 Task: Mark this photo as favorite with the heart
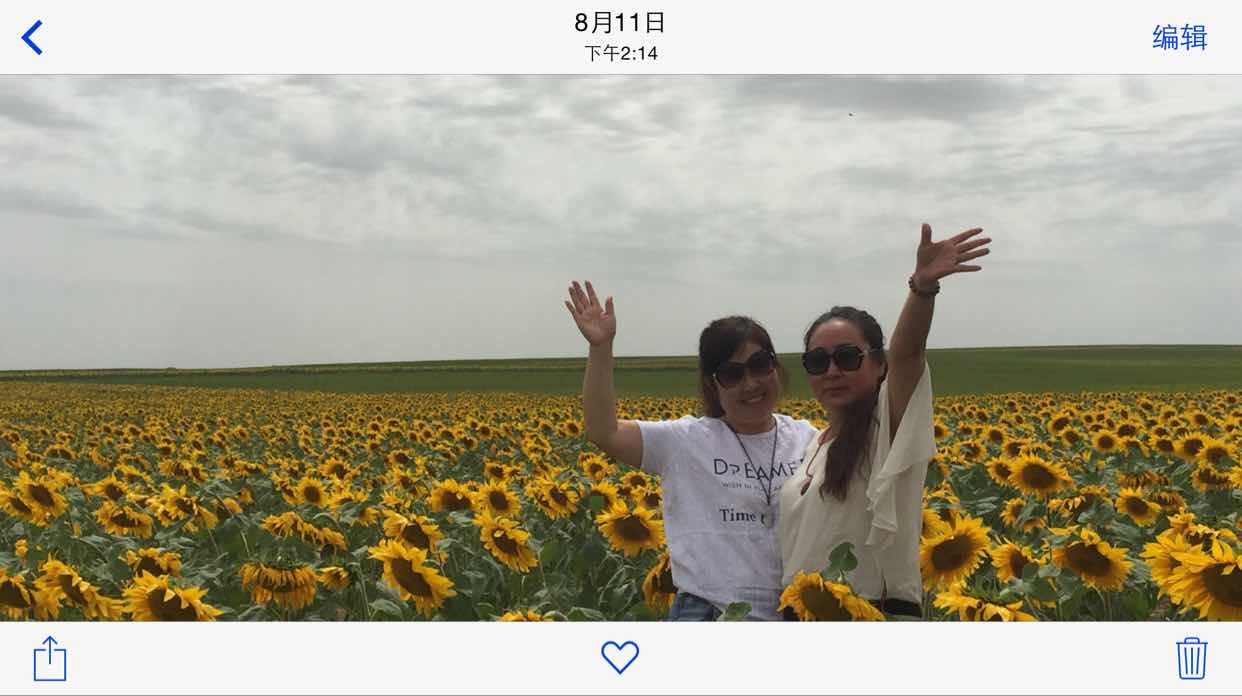[620, 657]
